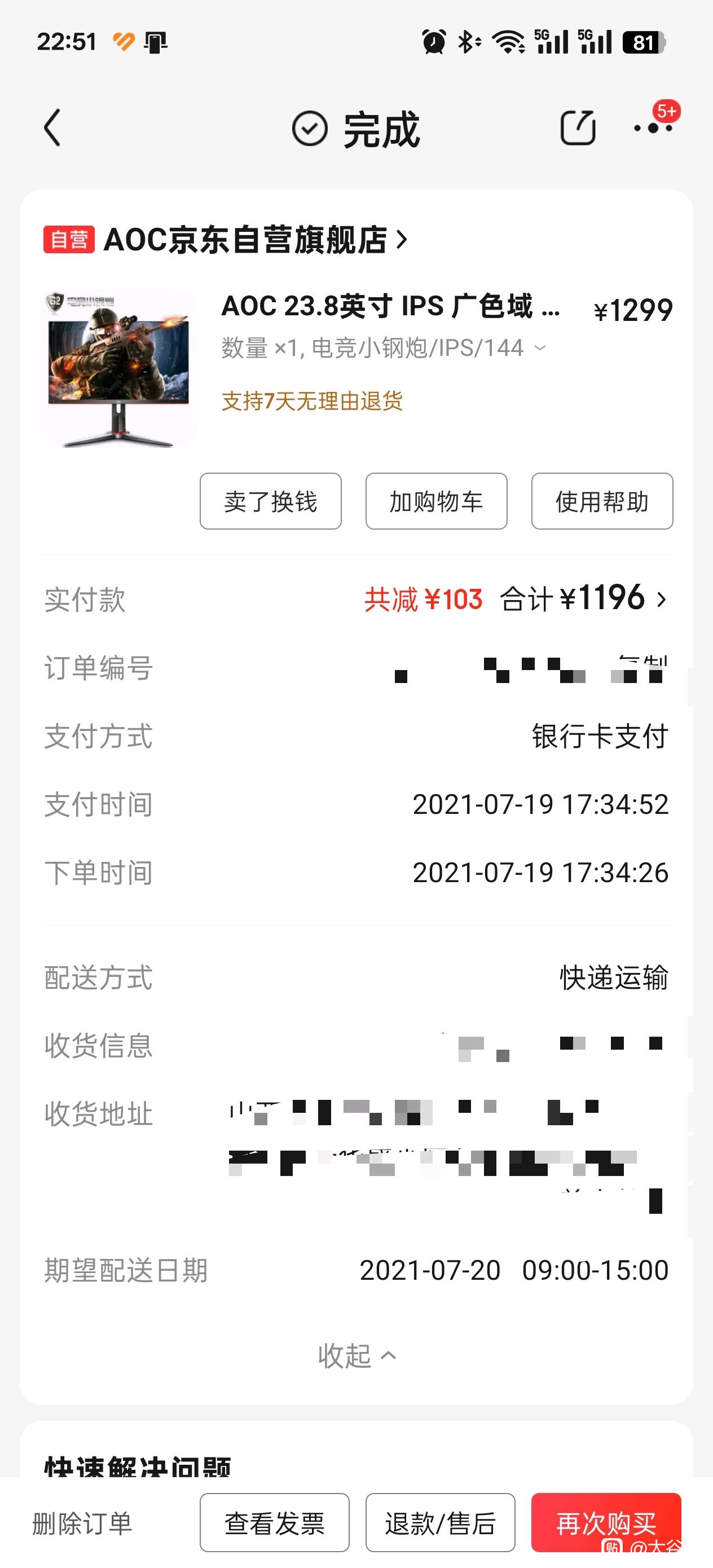Tap 再次购买 to buy again
Image resolution: width=713 pixels, height=1568 pixels.
[x=606, y=1523]
